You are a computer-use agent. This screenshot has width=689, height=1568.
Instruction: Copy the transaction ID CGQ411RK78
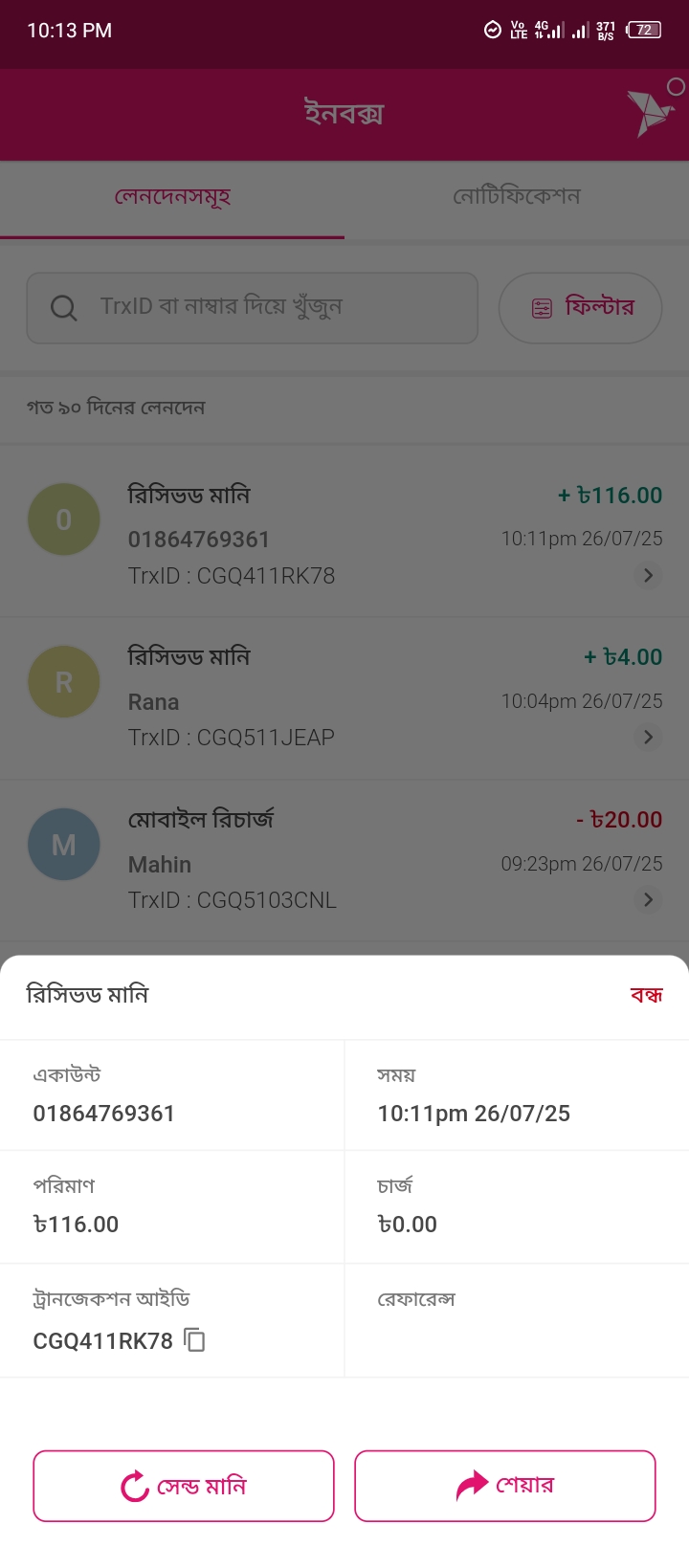(x=194, y=1340)
